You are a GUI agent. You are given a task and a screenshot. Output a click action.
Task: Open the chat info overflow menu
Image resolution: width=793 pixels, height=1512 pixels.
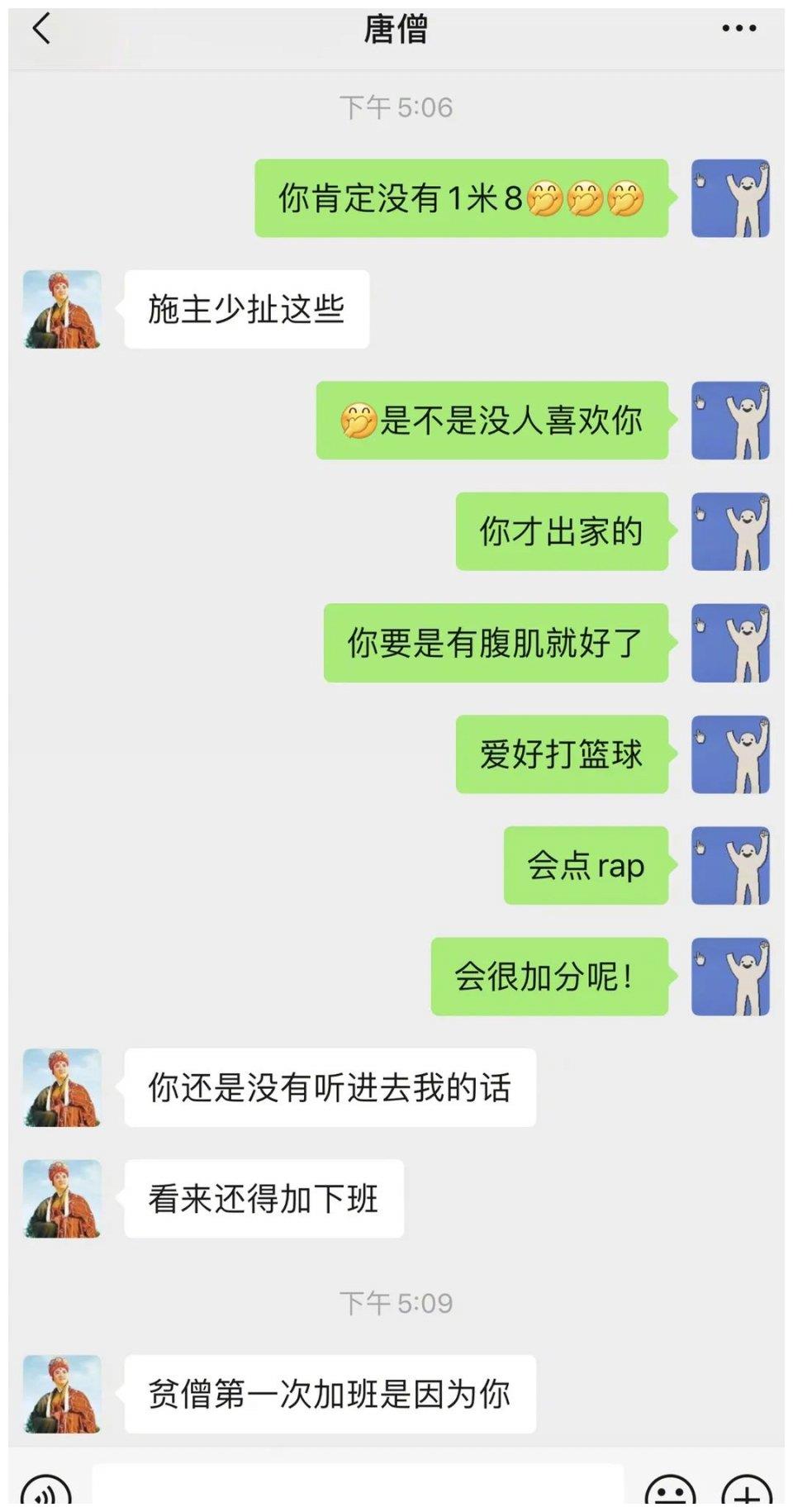[x=738, y=29]
